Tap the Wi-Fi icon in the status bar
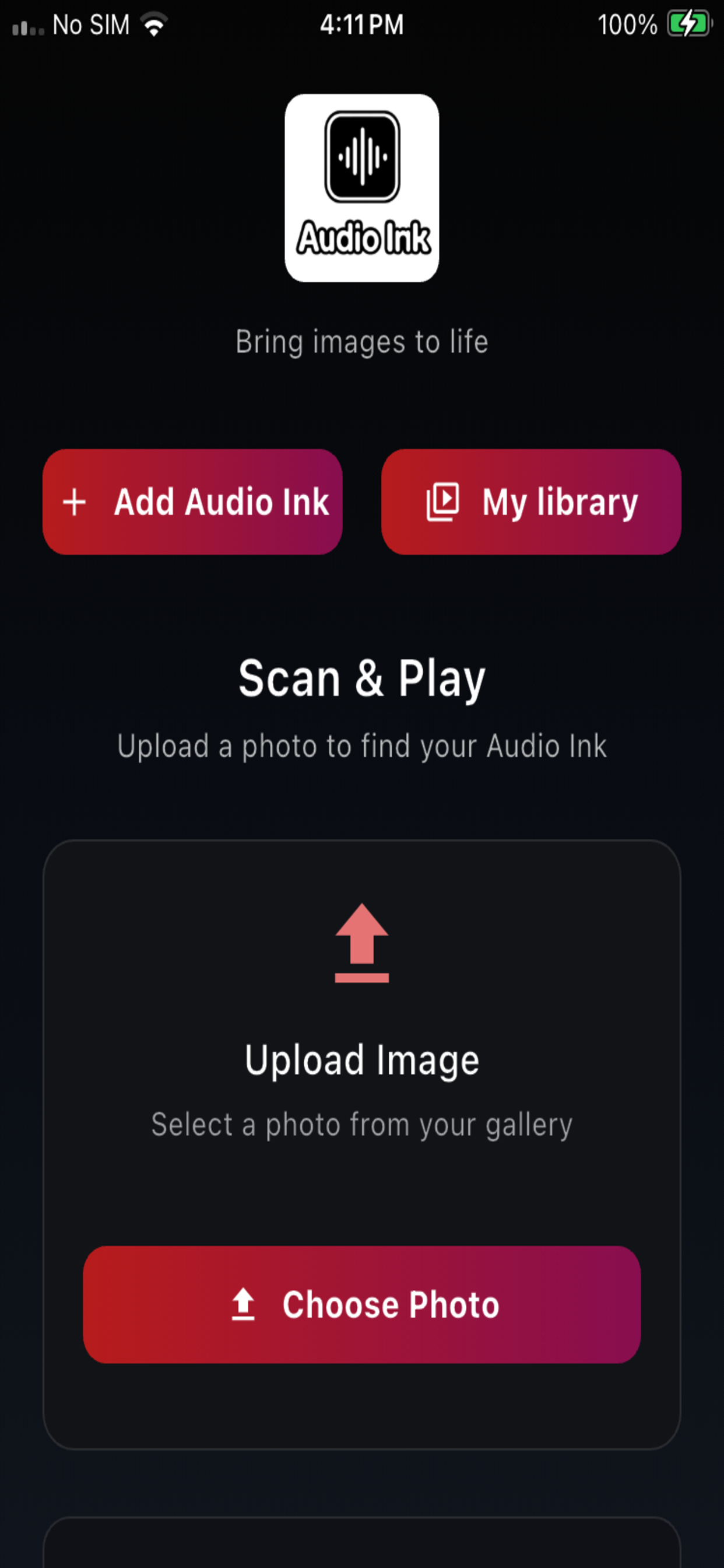724x1568 pixels. pos(152,23)
